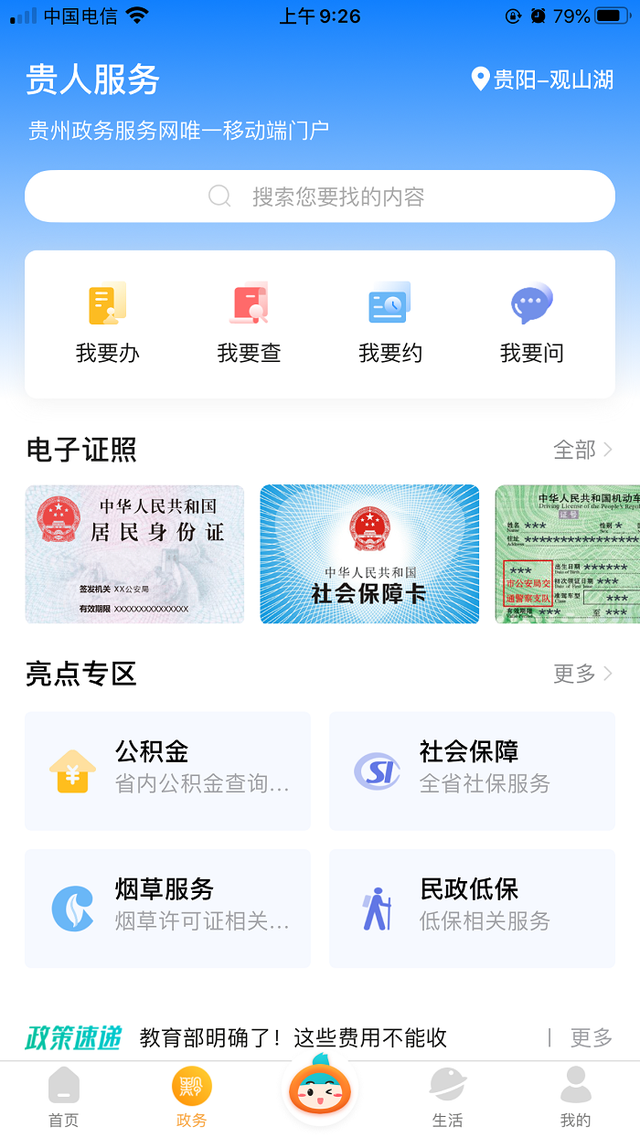This screenshot has height=1137, width=640.
Task: Open 我要约 appointment service
Action: [x=390, y=323]
